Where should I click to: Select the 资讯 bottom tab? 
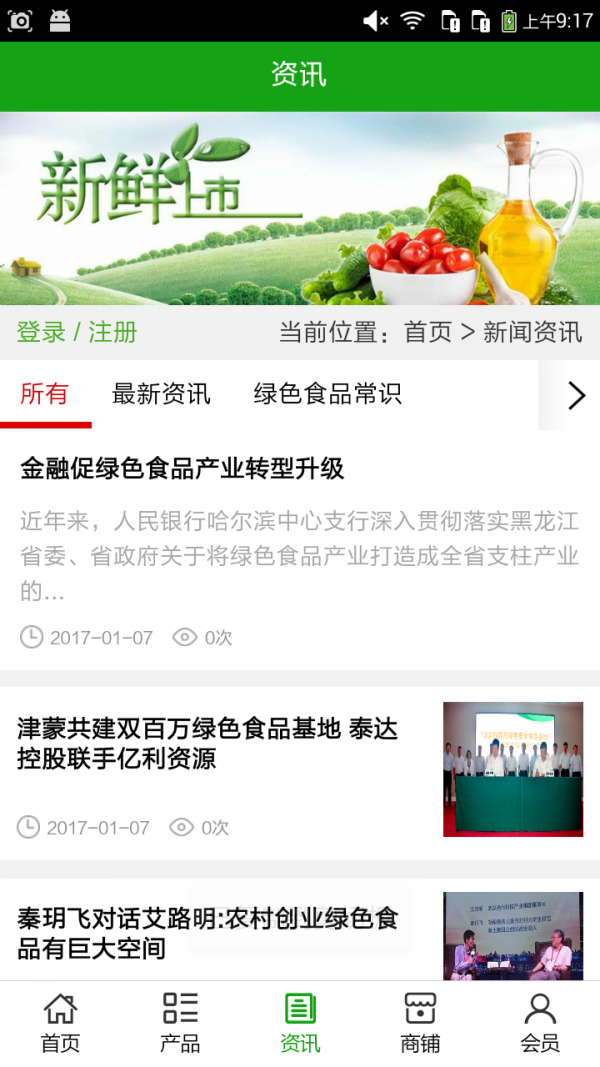(x=300, y=1023)
